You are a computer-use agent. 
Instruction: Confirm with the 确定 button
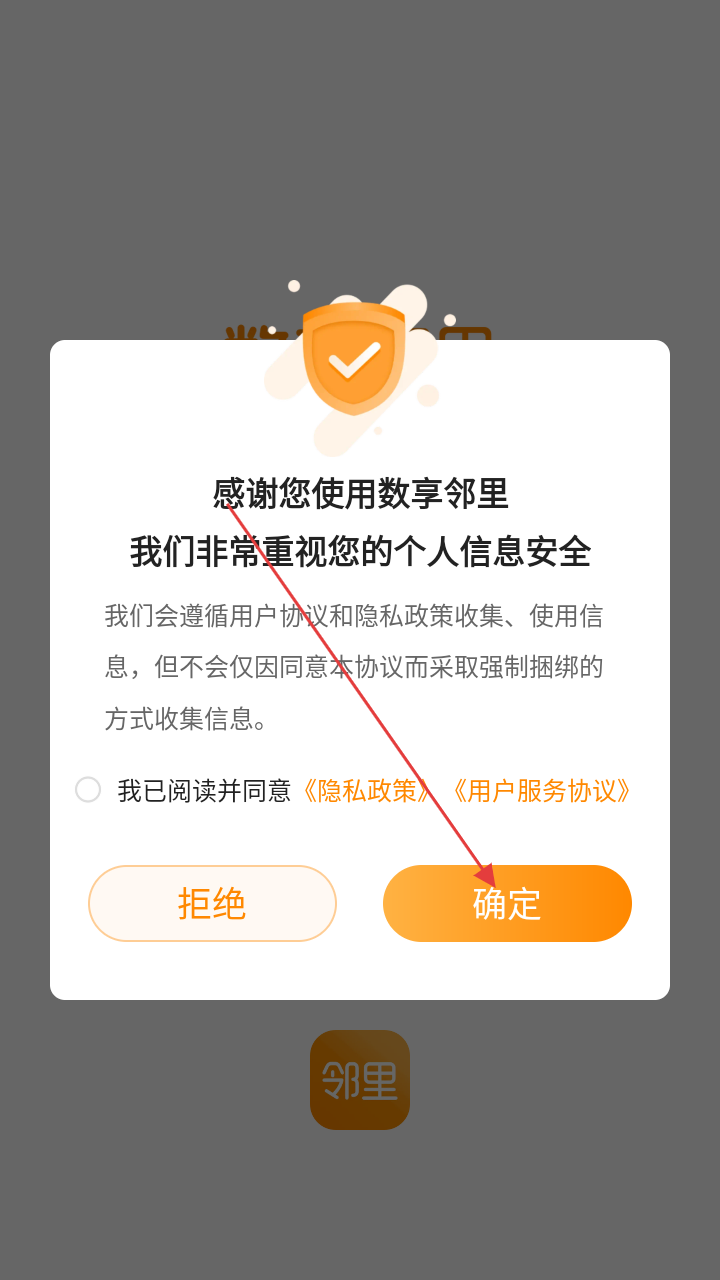[507, 904]
